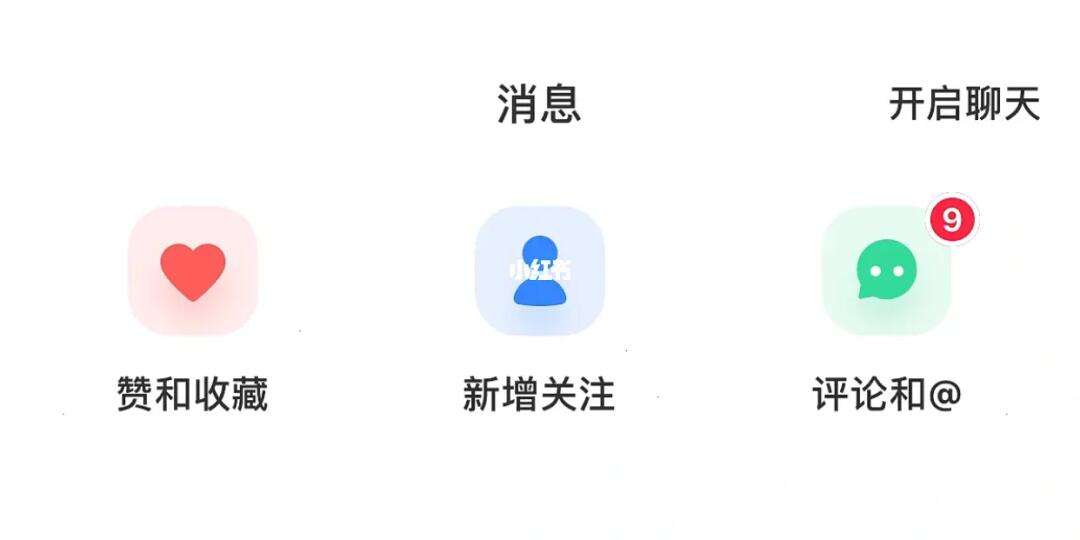Open 赞和收藏 likes and favorites
The width and height of the screenshot is (1080, 540).
pyautogui.click(x=193, y=272)
